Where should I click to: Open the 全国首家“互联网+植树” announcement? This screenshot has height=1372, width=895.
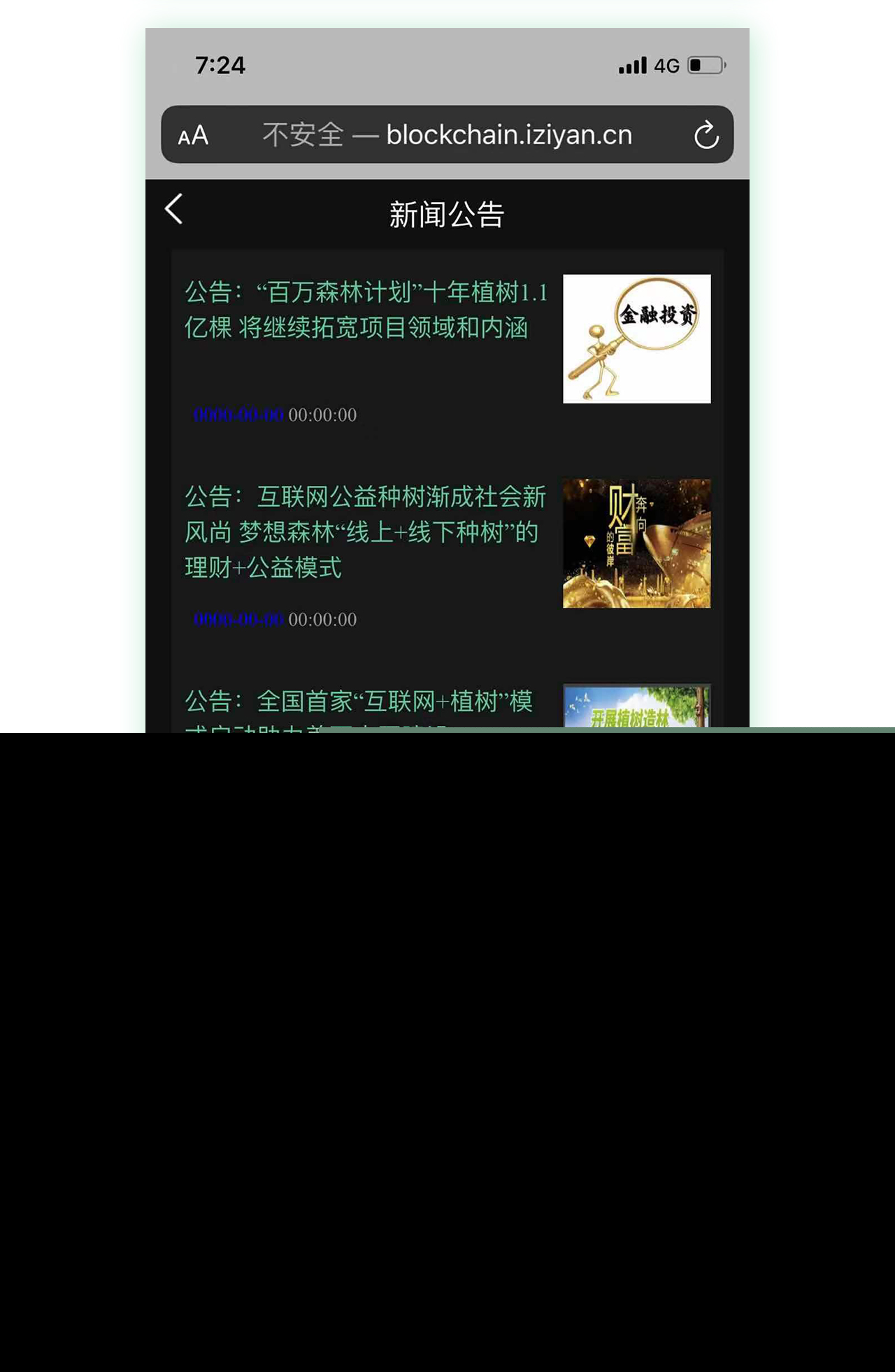[359, 701]
